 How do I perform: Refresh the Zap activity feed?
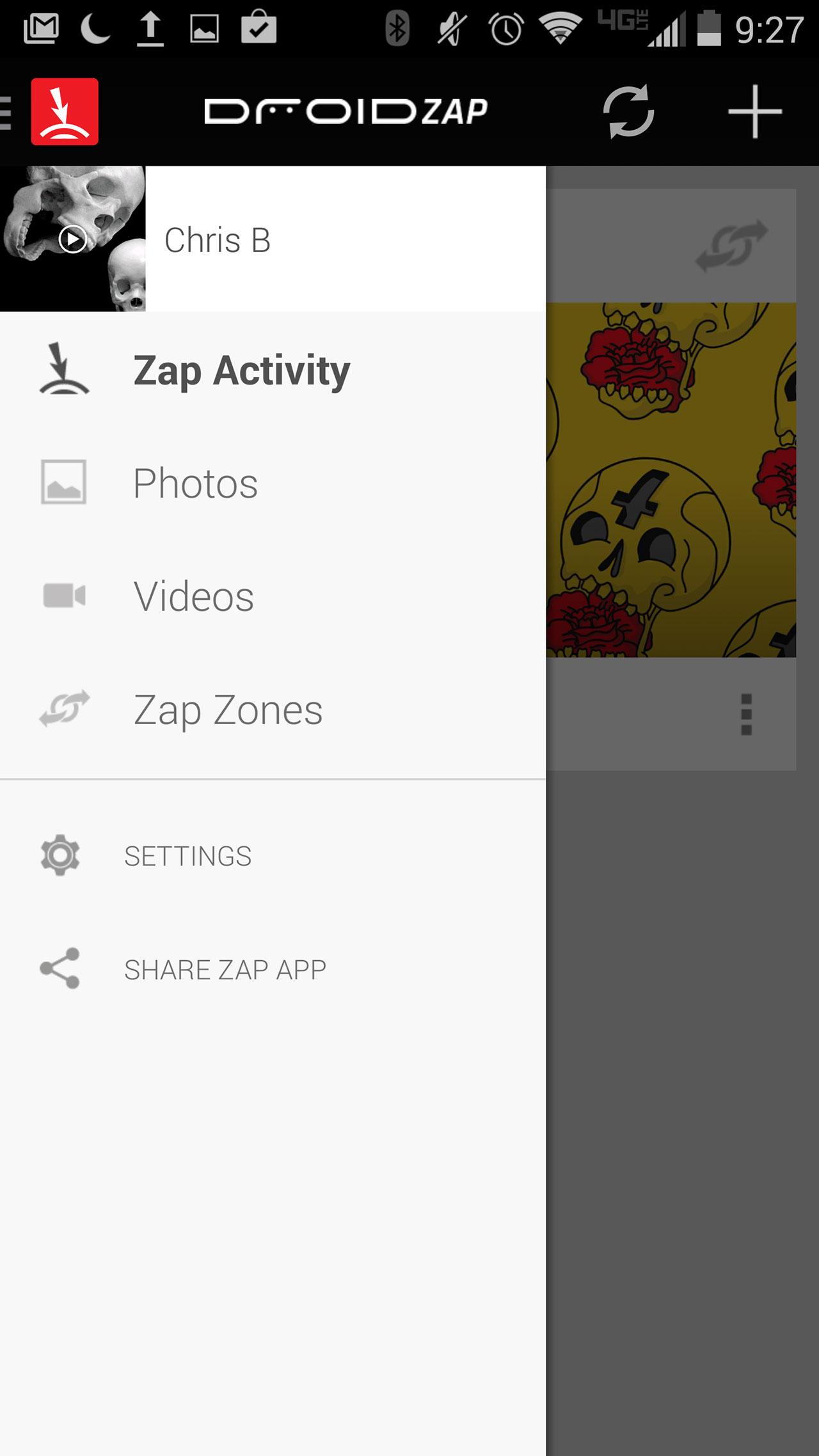tap(628, 111)
